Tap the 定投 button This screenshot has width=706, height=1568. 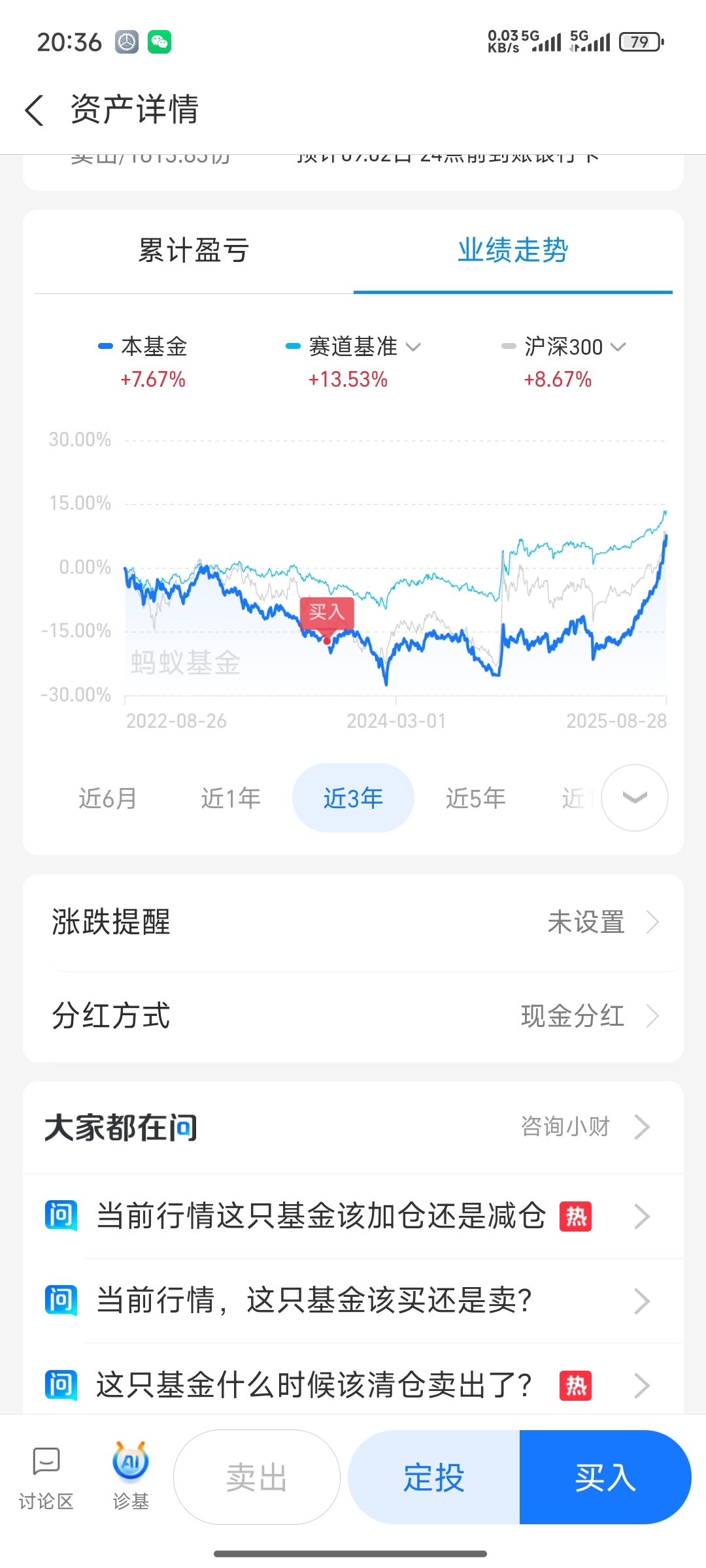434,1477
